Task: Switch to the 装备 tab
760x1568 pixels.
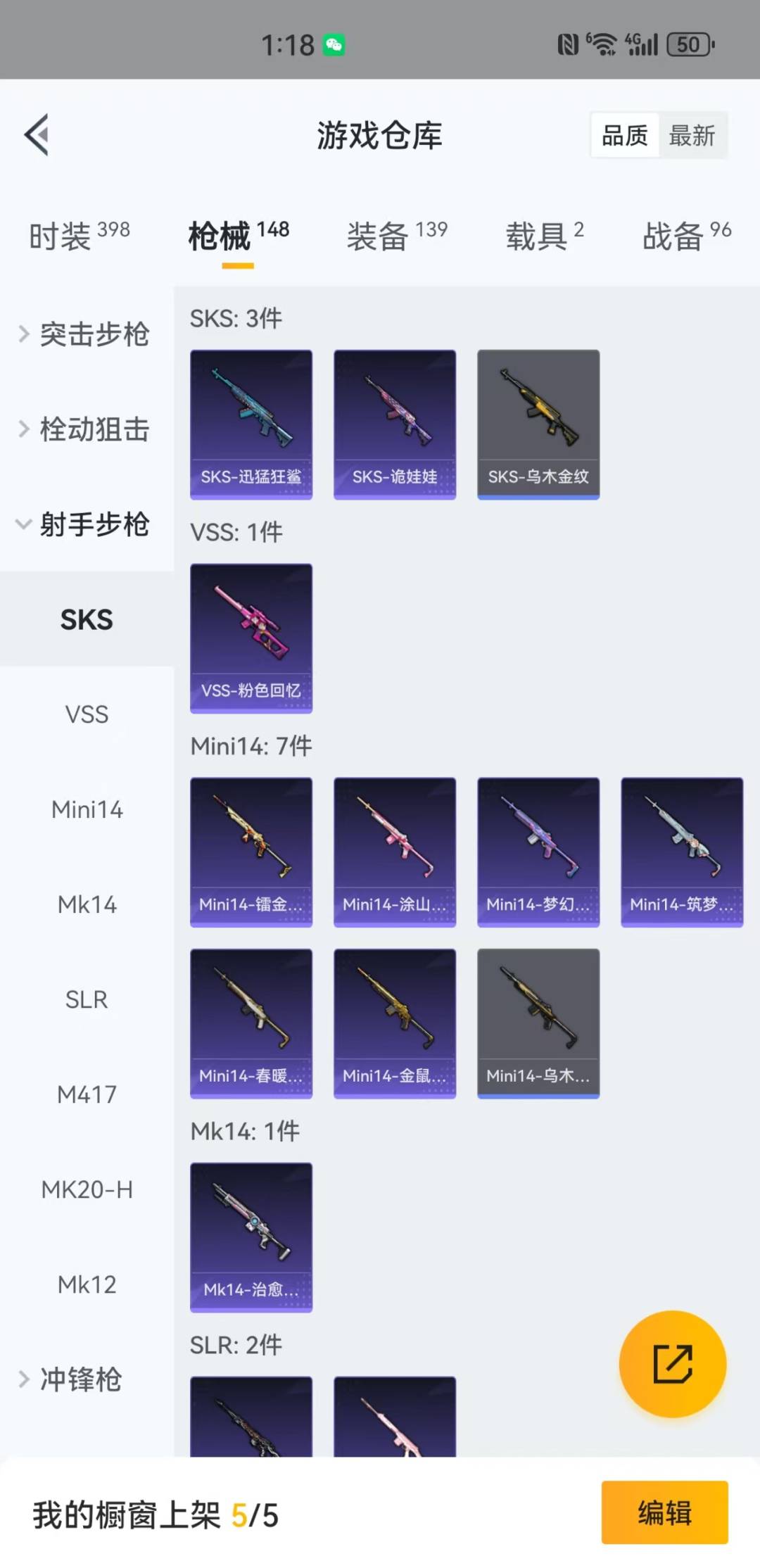Action: tap(396, 236)
